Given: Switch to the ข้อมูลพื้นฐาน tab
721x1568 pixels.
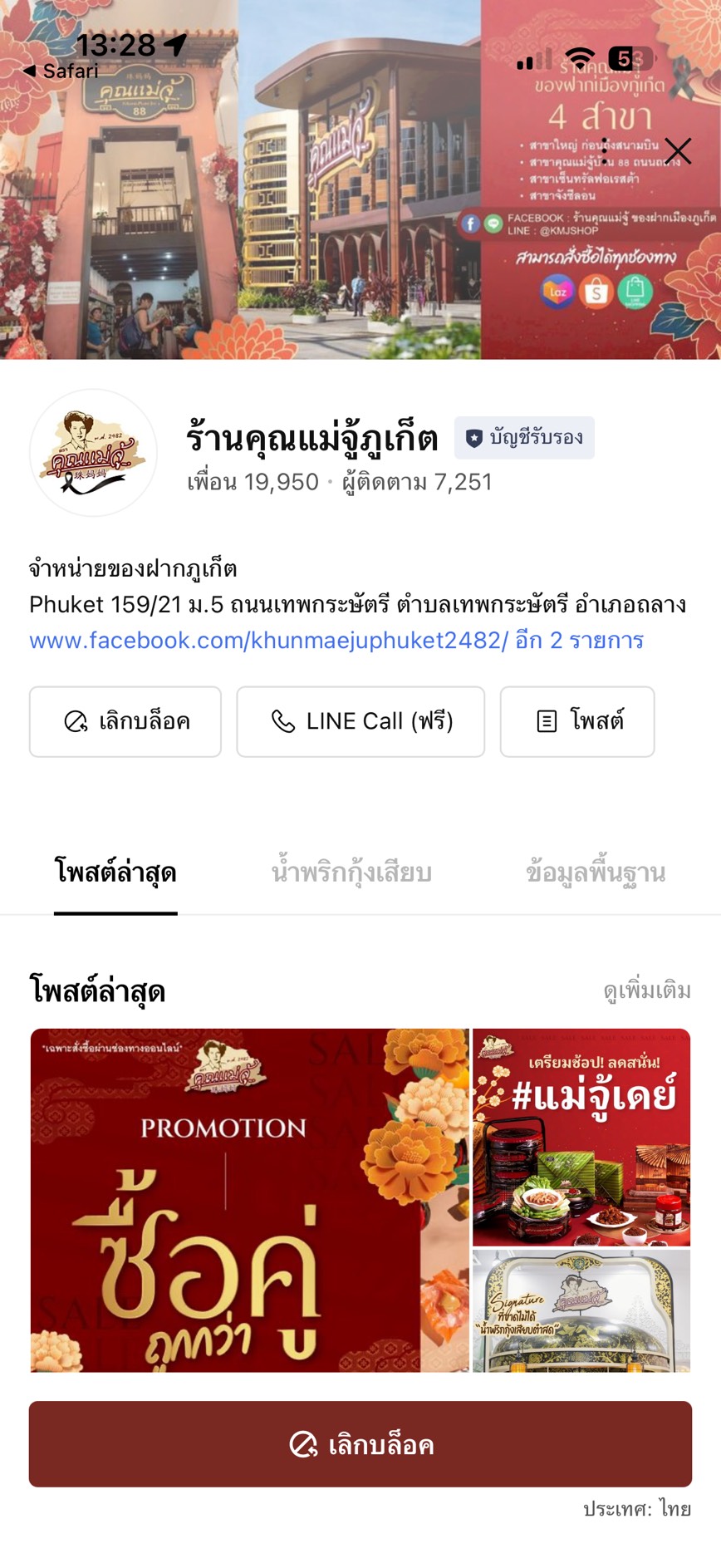Looking at the screenshot, I should pyautogui.click(x=596, y=873).
